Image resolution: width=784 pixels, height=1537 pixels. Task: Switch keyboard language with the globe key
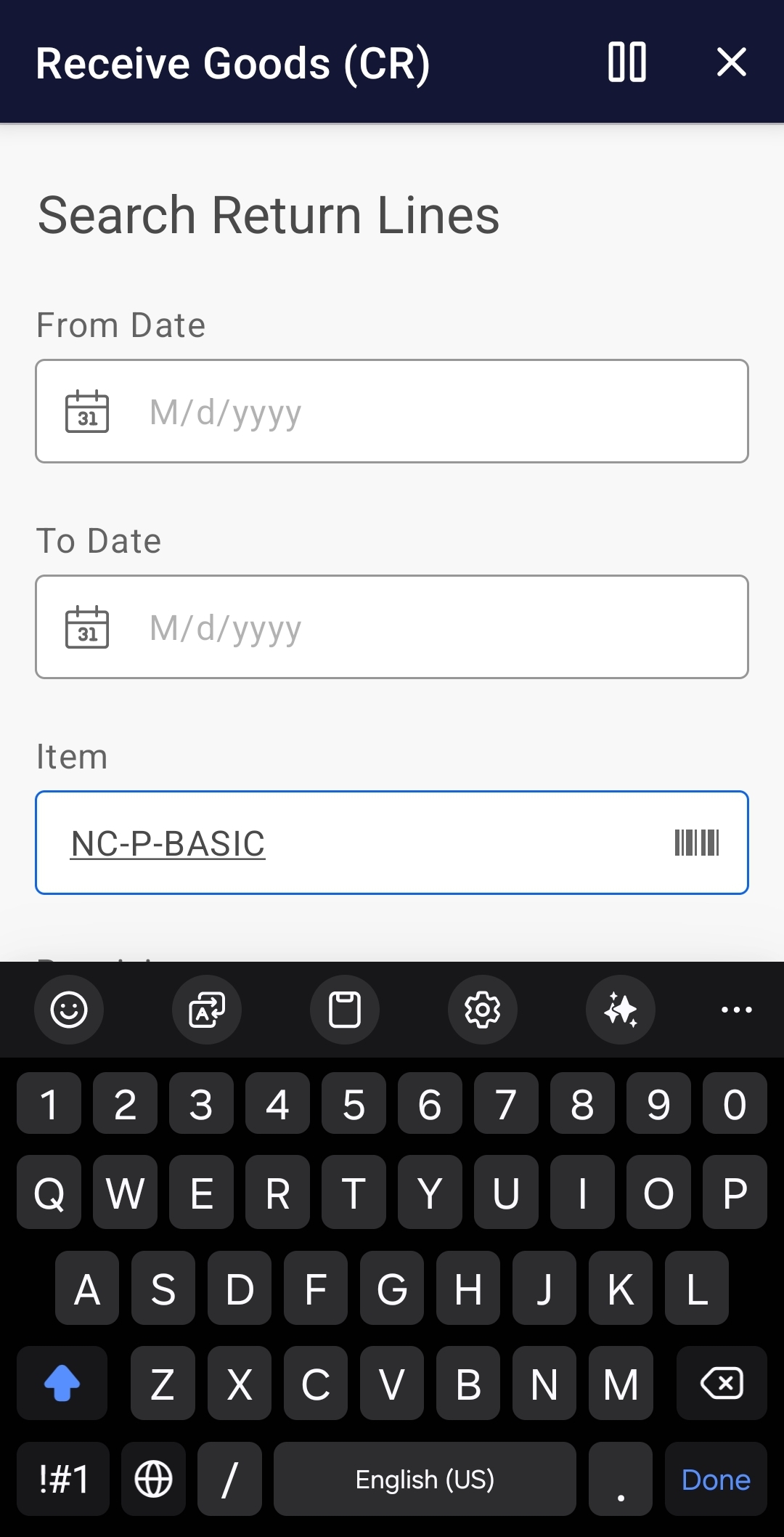point(153,1480)
